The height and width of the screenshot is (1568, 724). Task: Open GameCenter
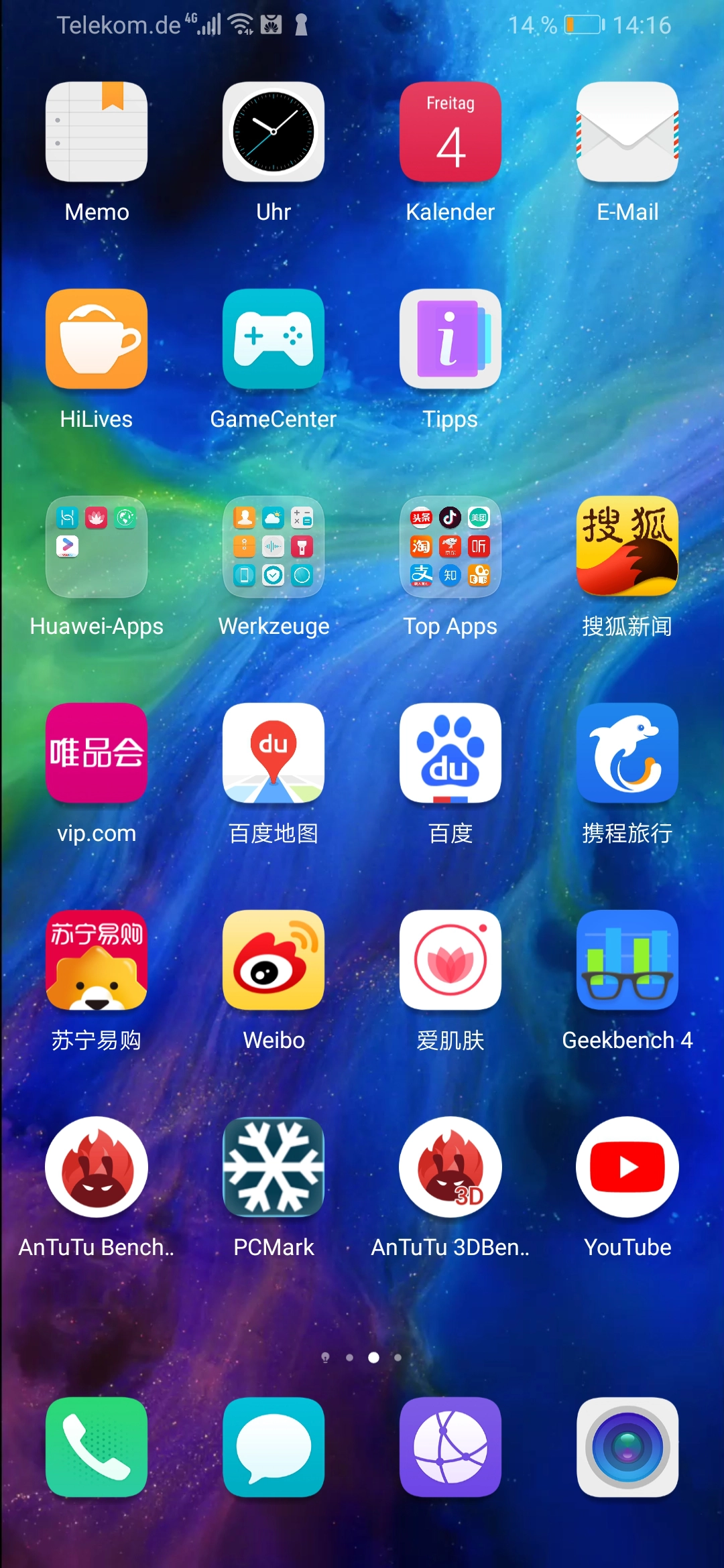pos(274,339)
